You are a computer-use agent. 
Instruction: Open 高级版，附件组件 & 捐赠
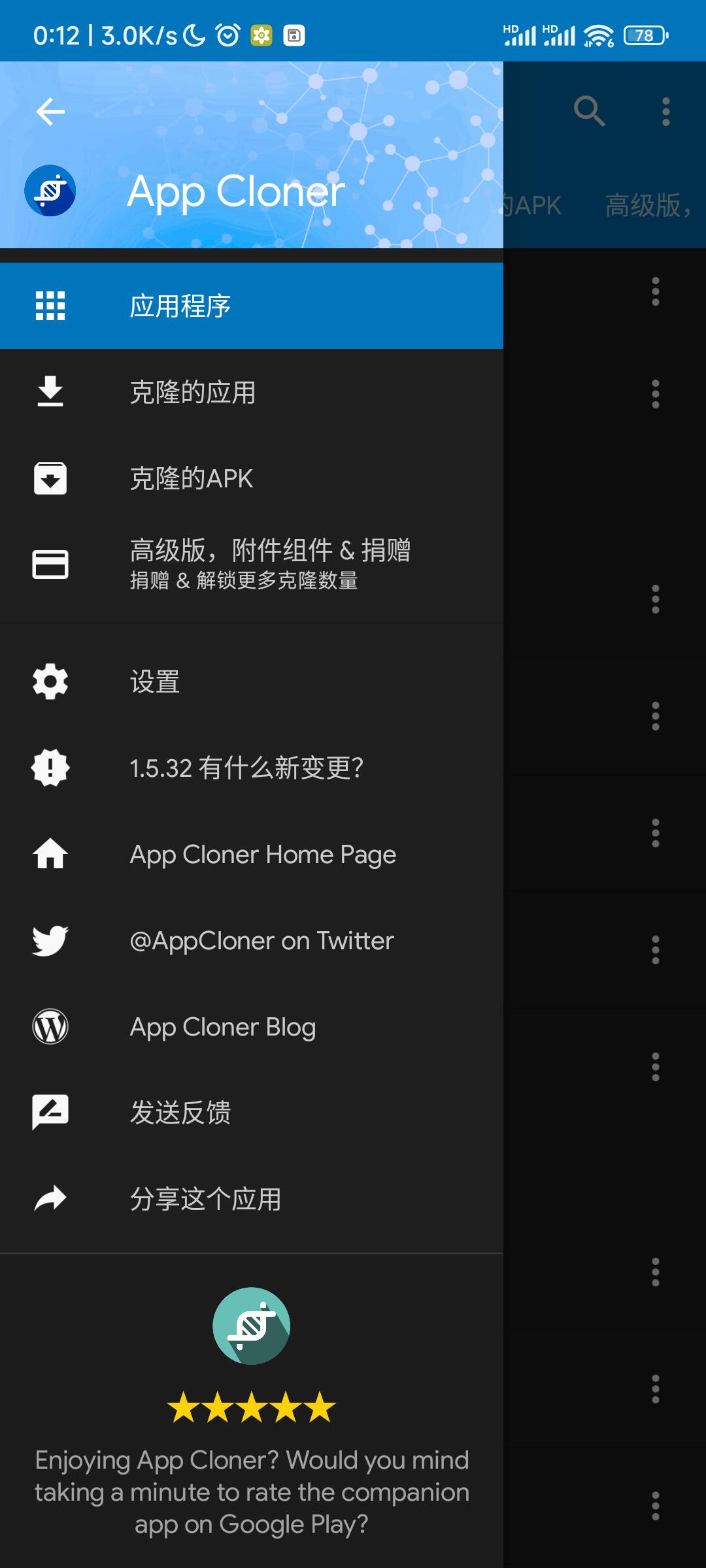252,564
